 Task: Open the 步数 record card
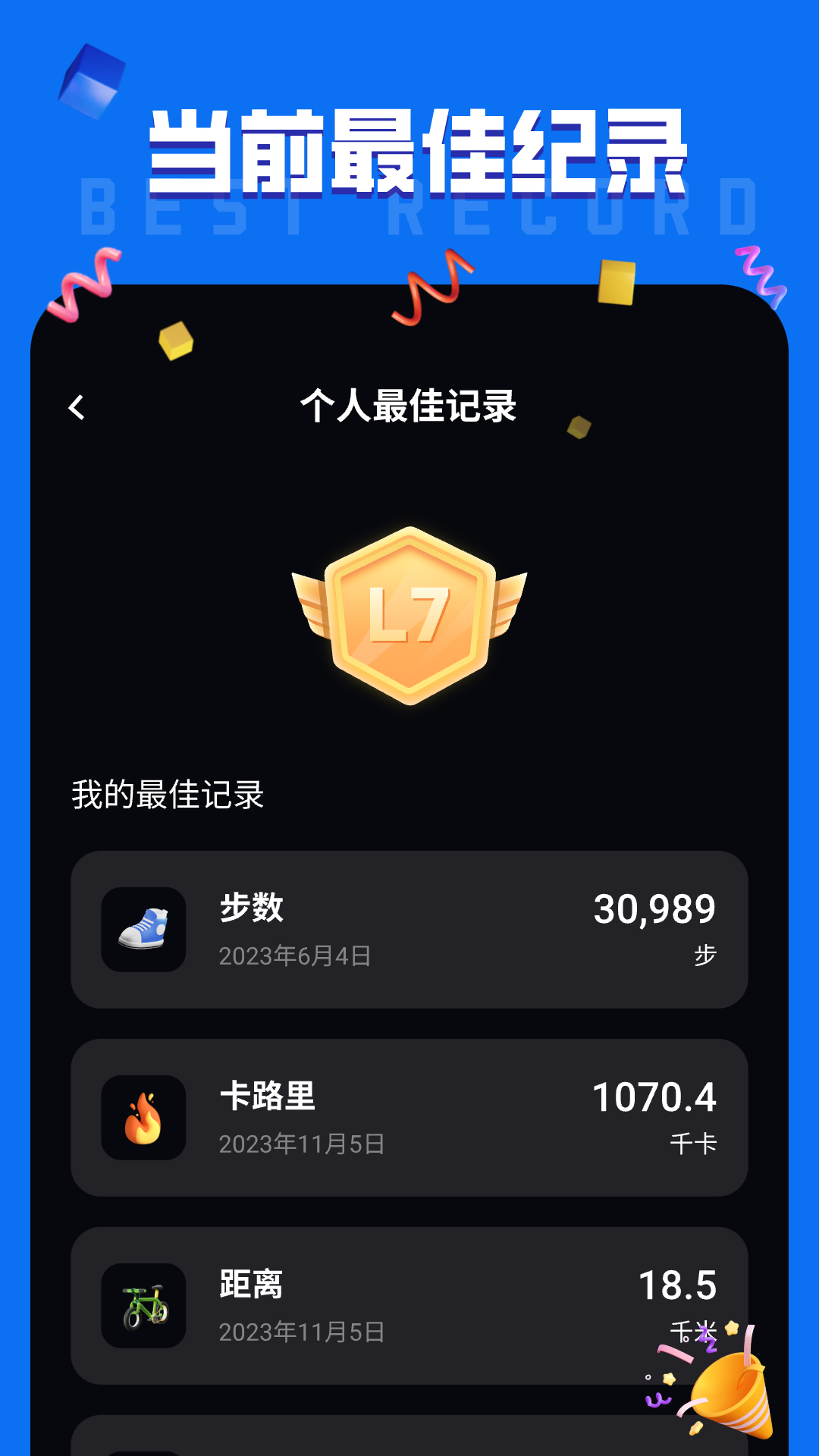point(409,931)
